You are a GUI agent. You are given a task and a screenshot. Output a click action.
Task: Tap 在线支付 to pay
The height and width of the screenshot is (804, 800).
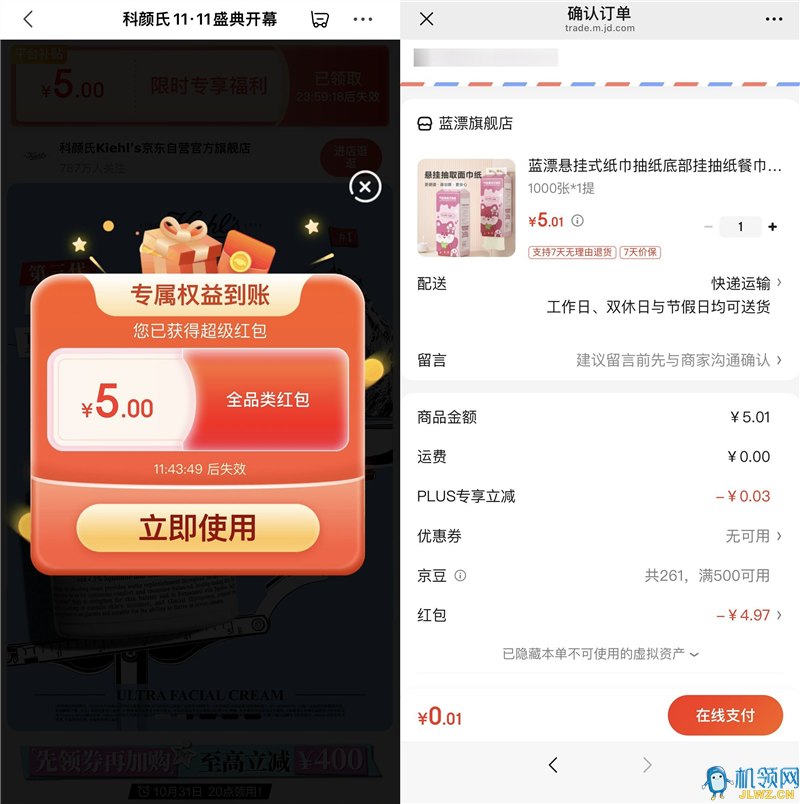pos(725,716)
